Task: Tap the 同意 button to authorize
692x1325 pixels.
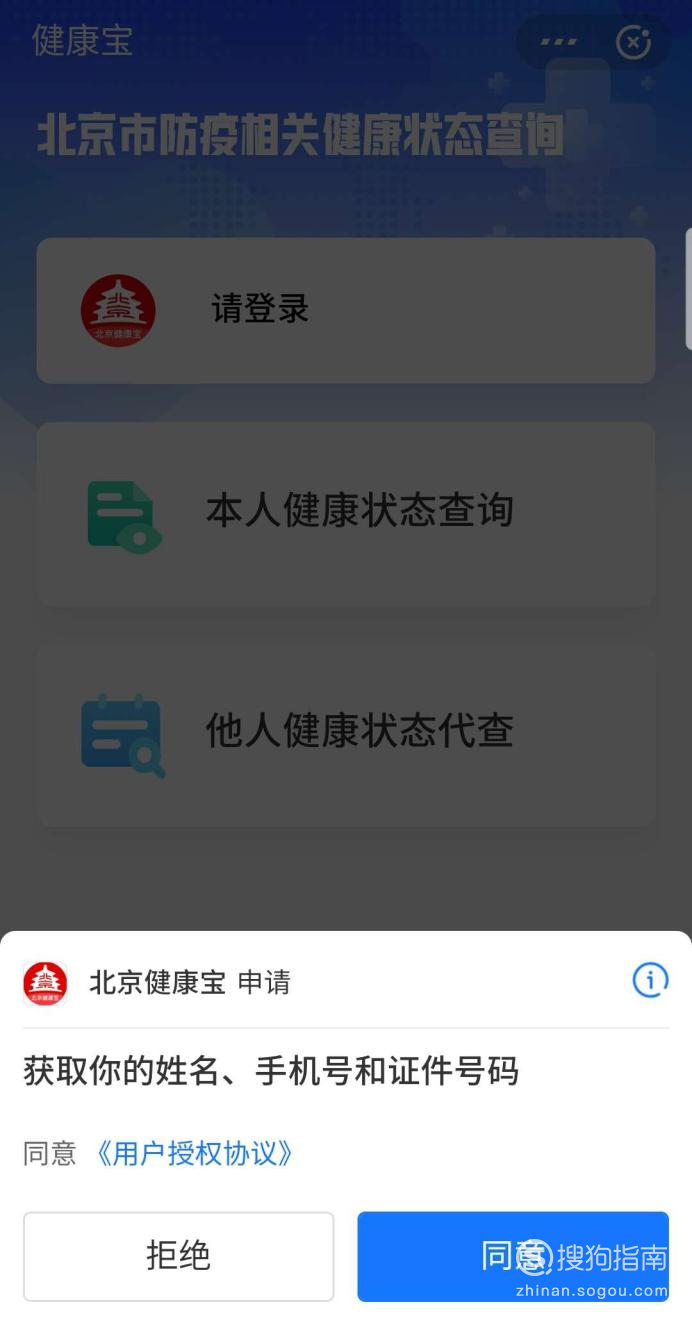Action: click(x=512, y=1256)
